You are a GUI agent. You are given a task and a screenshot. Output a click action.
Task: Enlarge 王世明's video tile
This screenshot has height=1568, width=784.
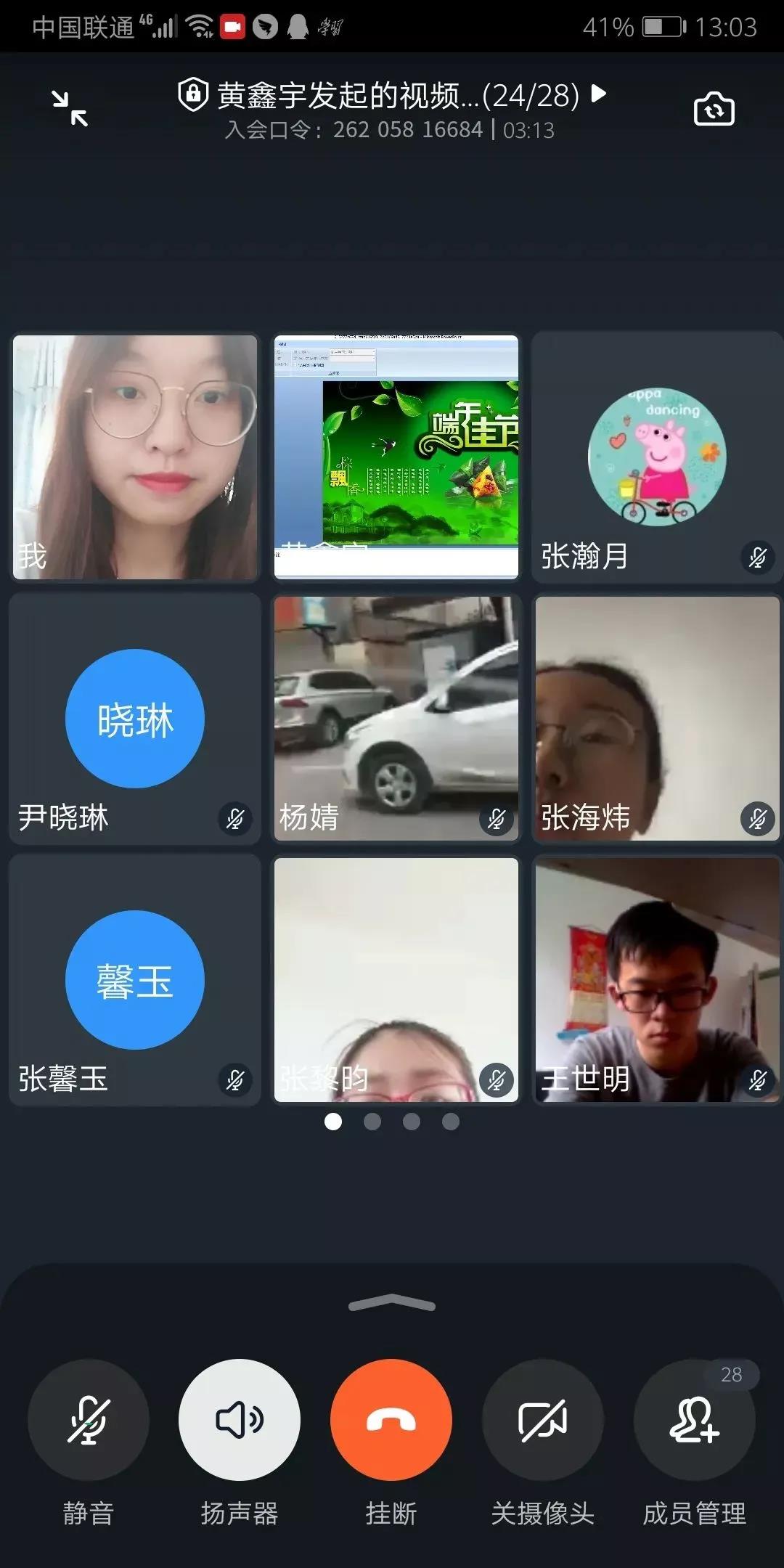(x=657, y=980)
